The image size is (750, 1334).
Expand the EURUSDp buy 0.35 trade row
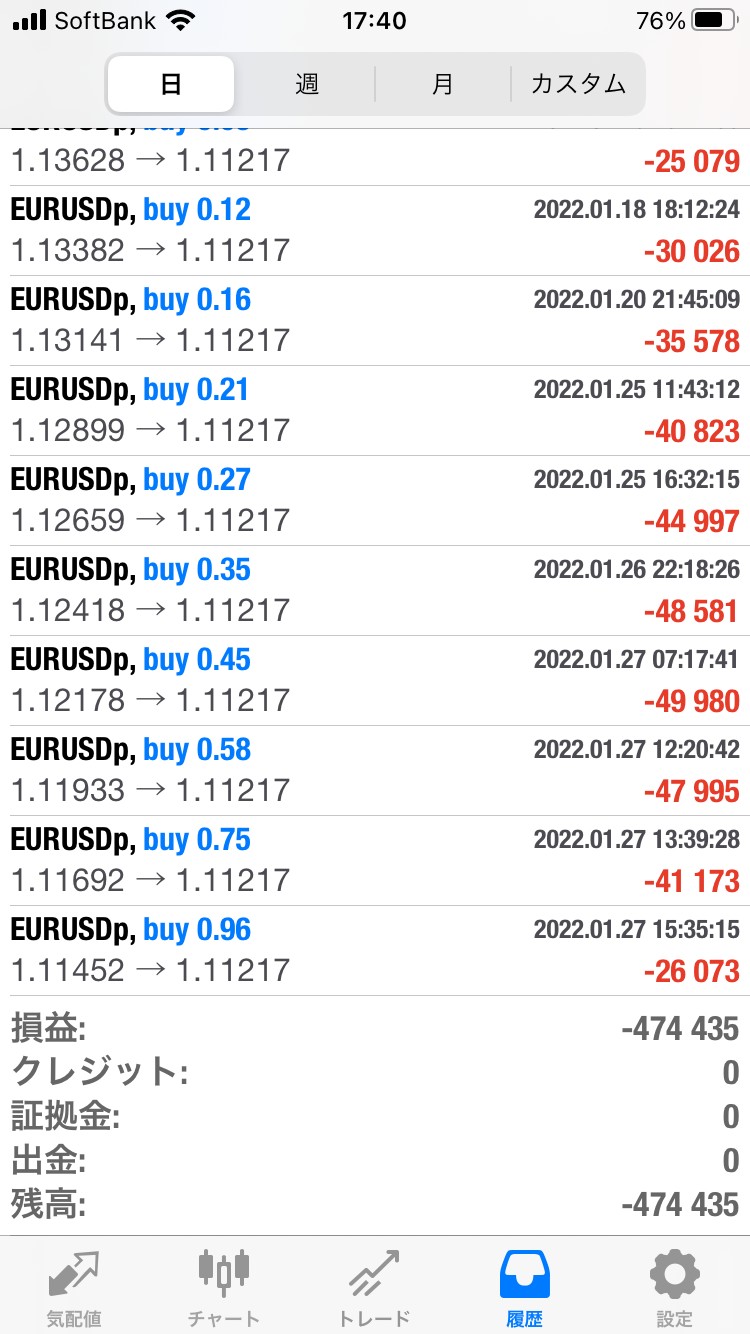375,591
